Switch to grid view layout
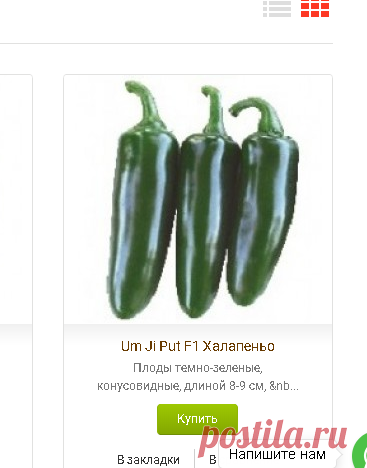This screenshot has height=468, width=367. 315,9
